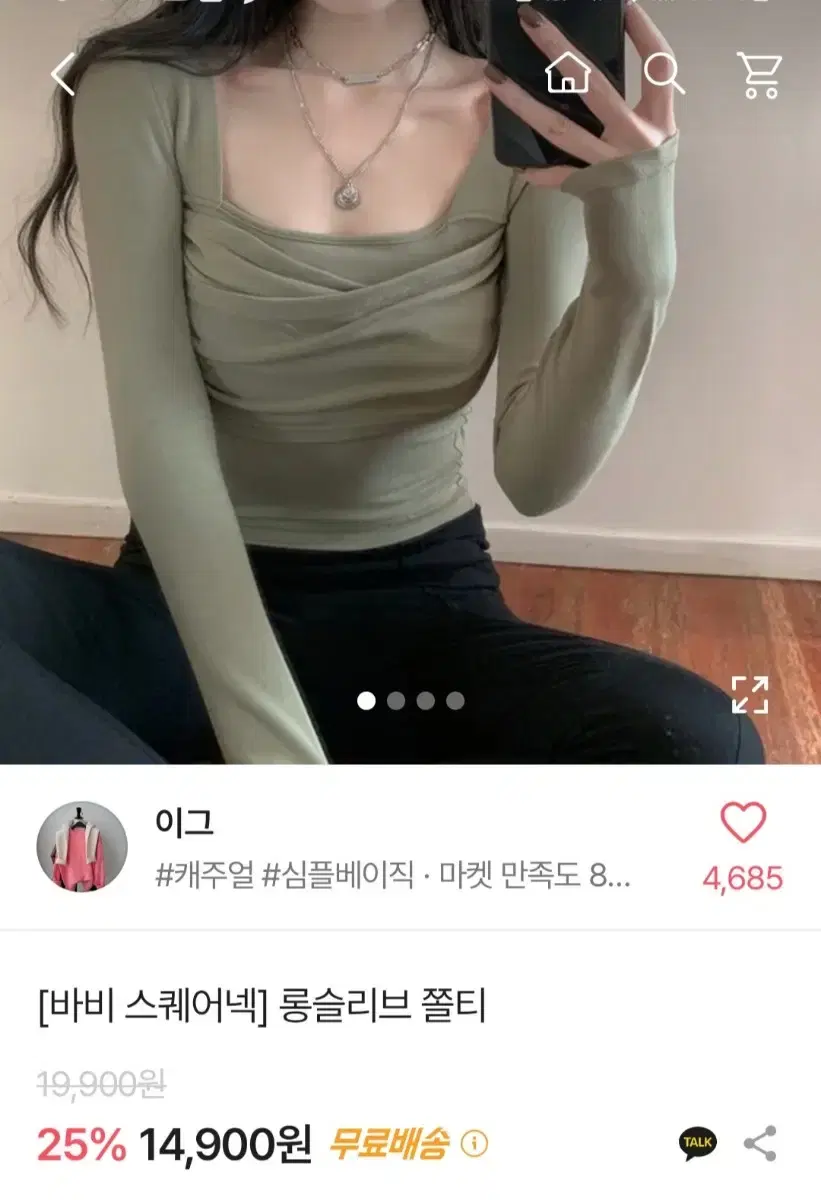The image size is (821, 1200).
Task: Open the 이그 shop profile
Action: pos(82,846)
